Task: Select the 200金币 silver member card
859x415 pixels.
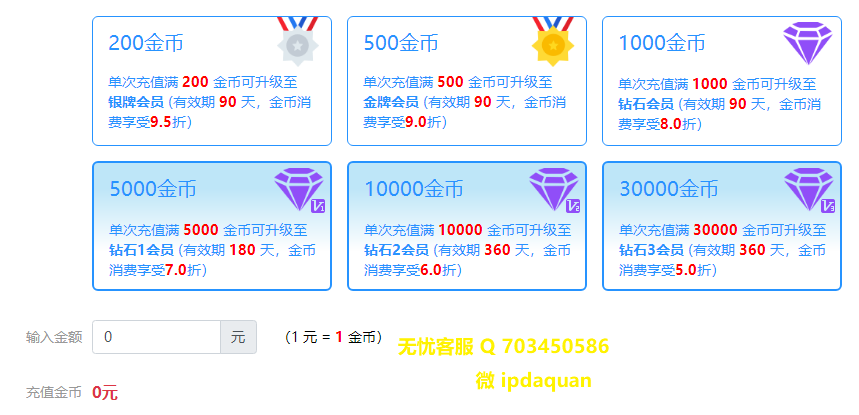Action: click(x=211, y=82)
